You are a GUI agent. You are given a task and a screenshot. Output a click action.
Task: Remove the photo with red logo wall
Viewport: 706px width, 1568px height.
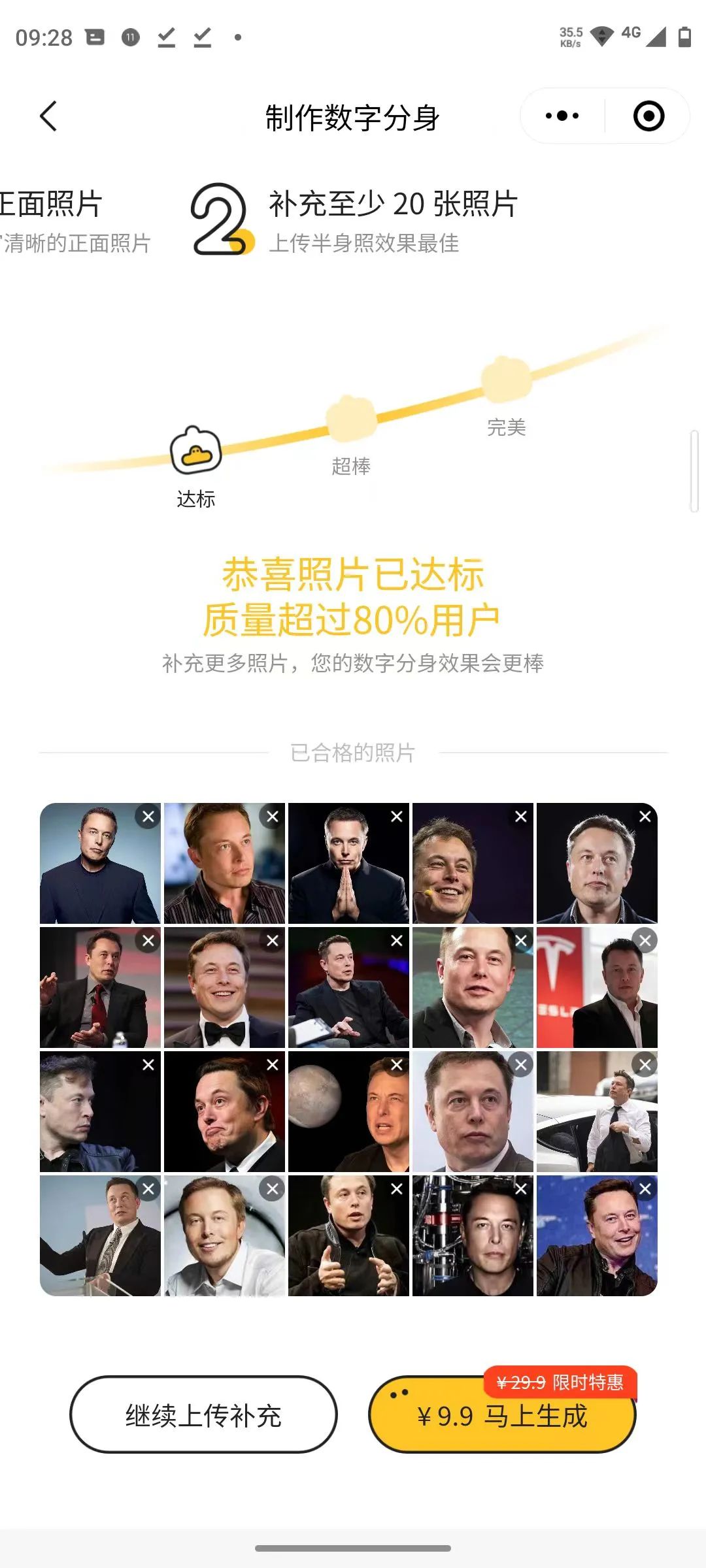coord(645,941)
